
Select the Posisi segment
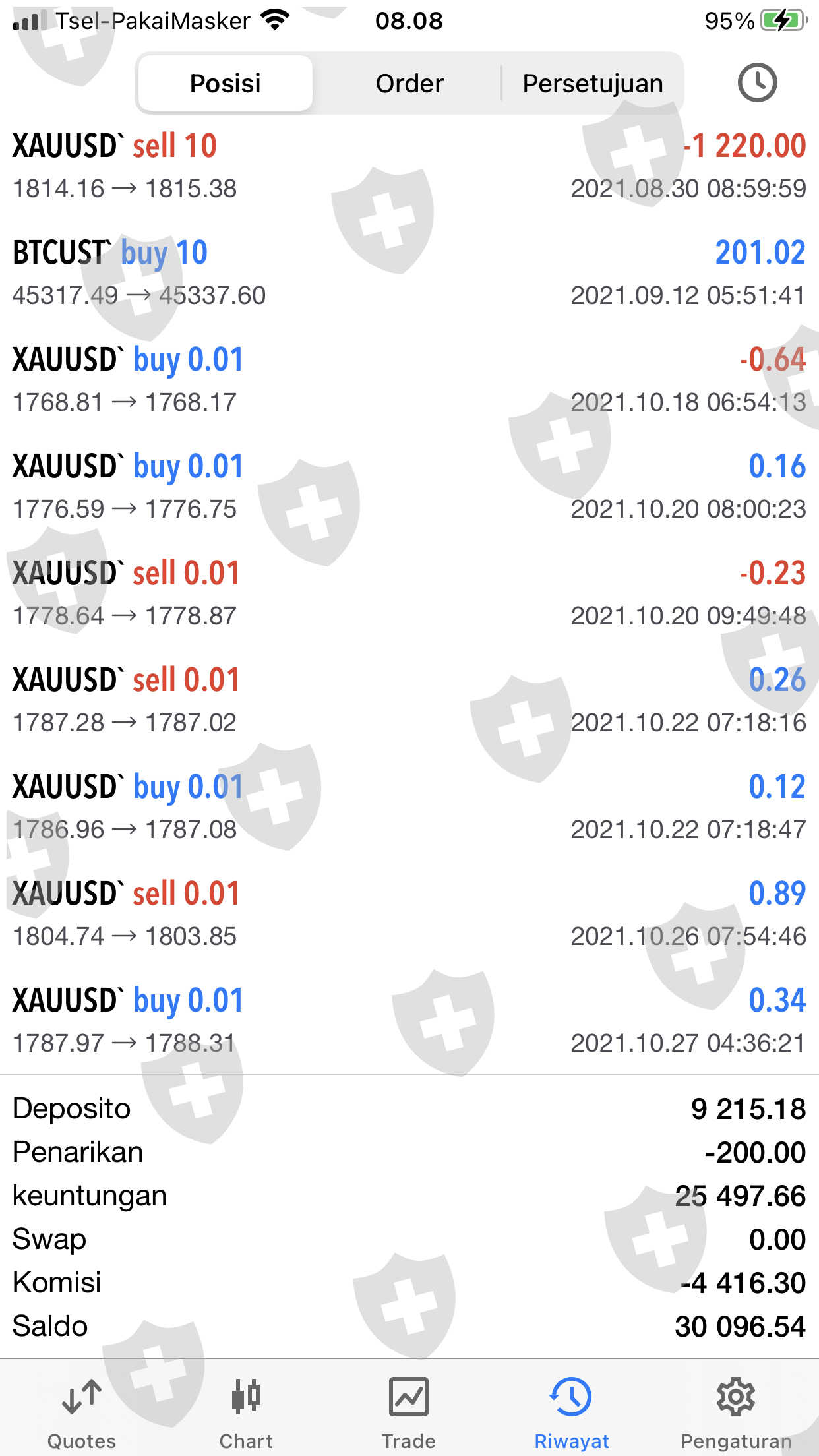tap(225, 84)
